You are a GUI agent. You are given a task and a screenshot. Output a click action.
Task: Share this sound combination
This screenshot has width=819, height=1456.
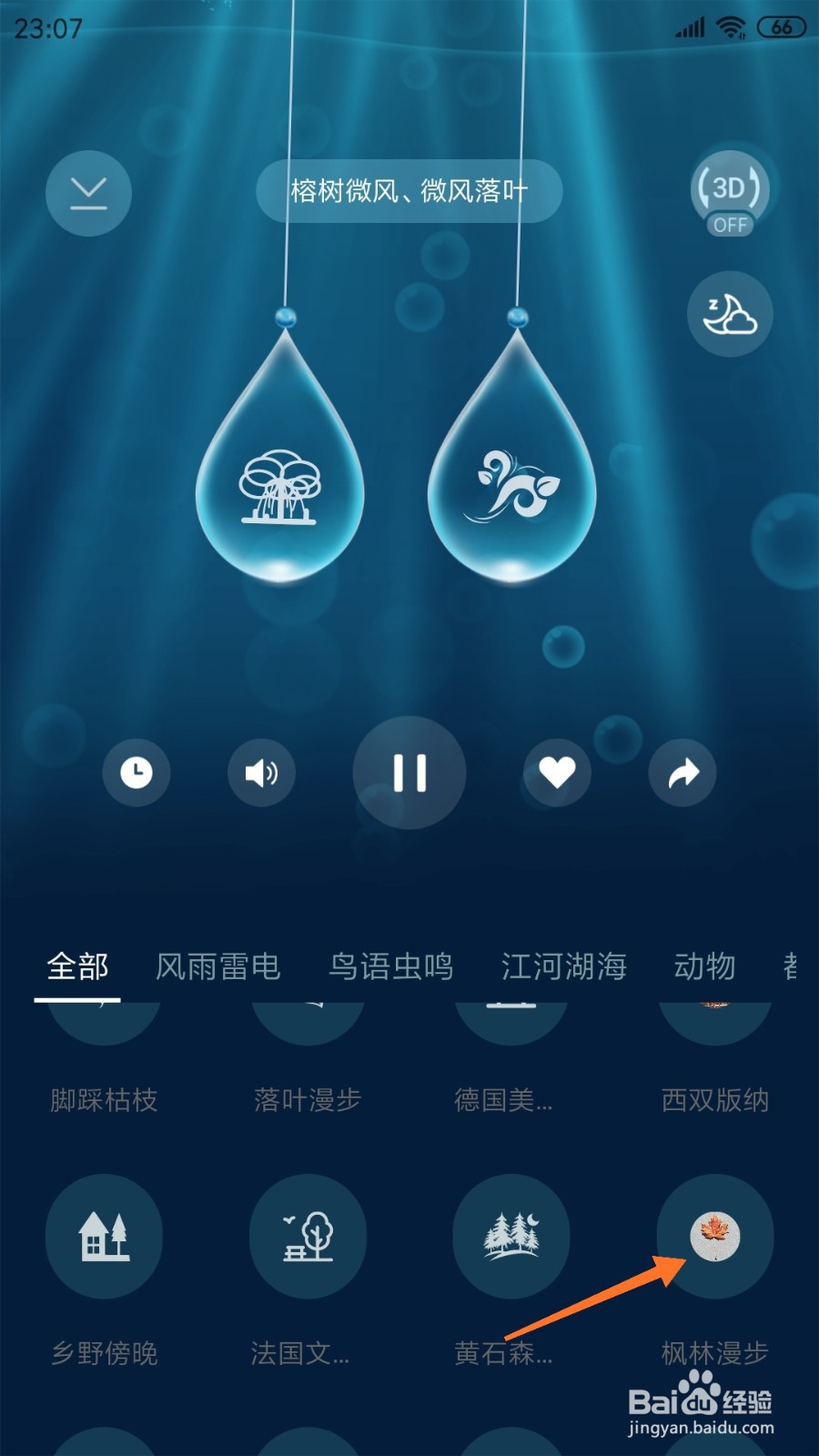pyautogui.click(x=682, y=773)
